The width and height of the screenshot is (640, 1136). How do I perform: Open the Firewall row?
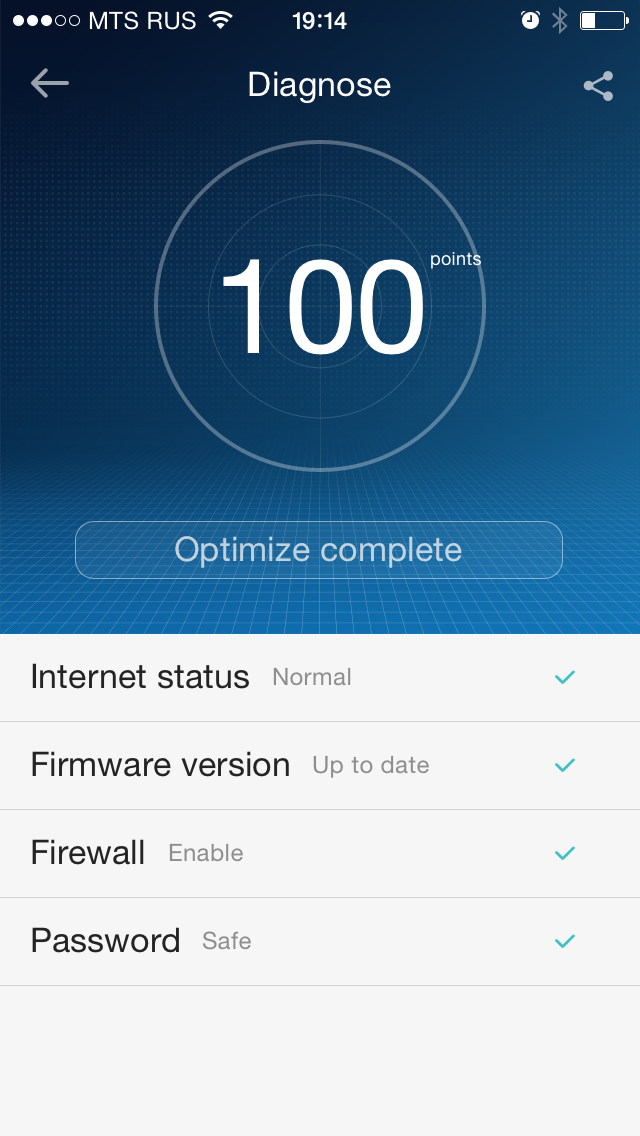click(x=320, y=853)
